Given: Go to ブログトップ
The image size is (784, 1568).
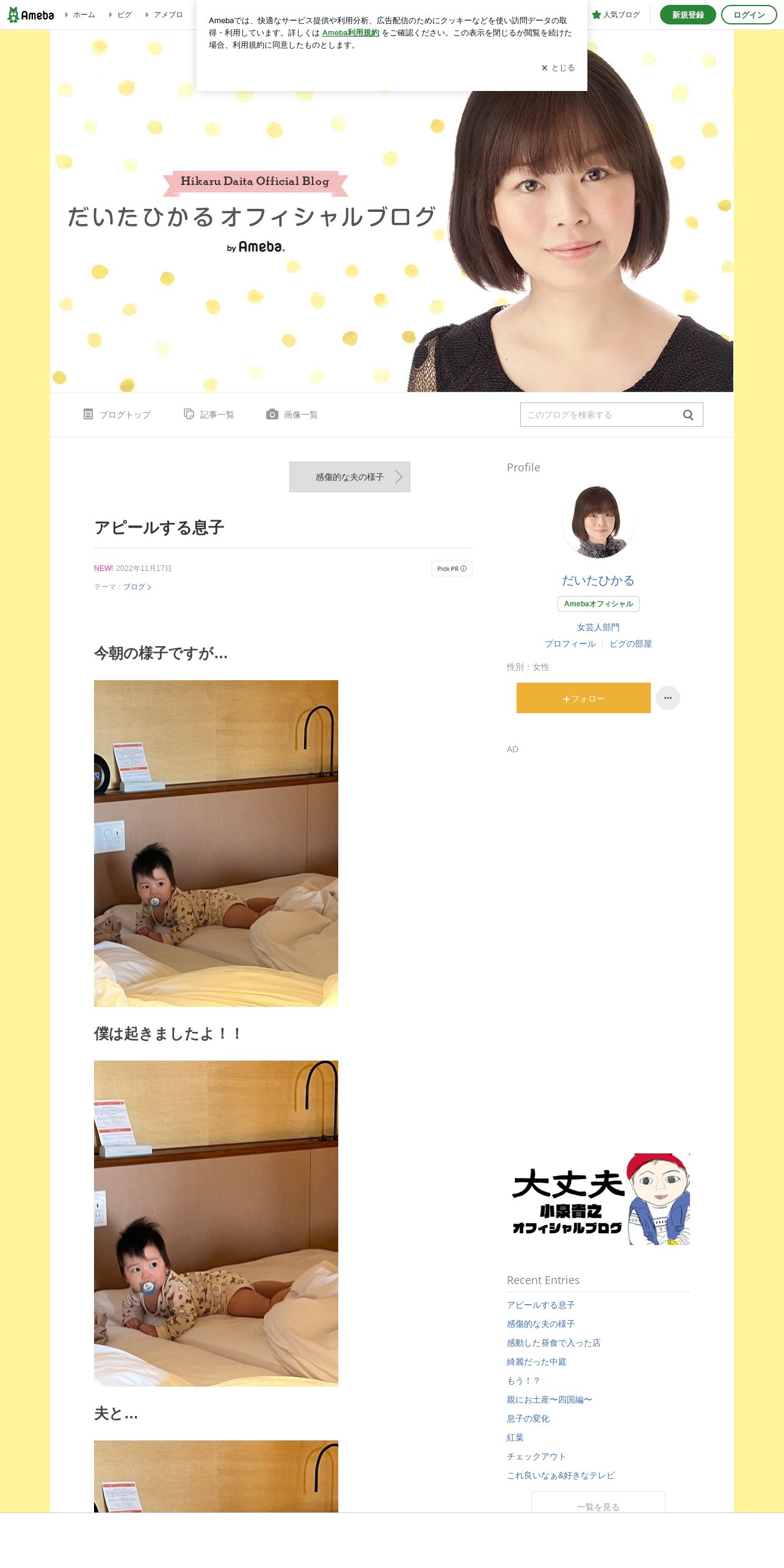Looking at the screenshot, I should coord(117,415).
